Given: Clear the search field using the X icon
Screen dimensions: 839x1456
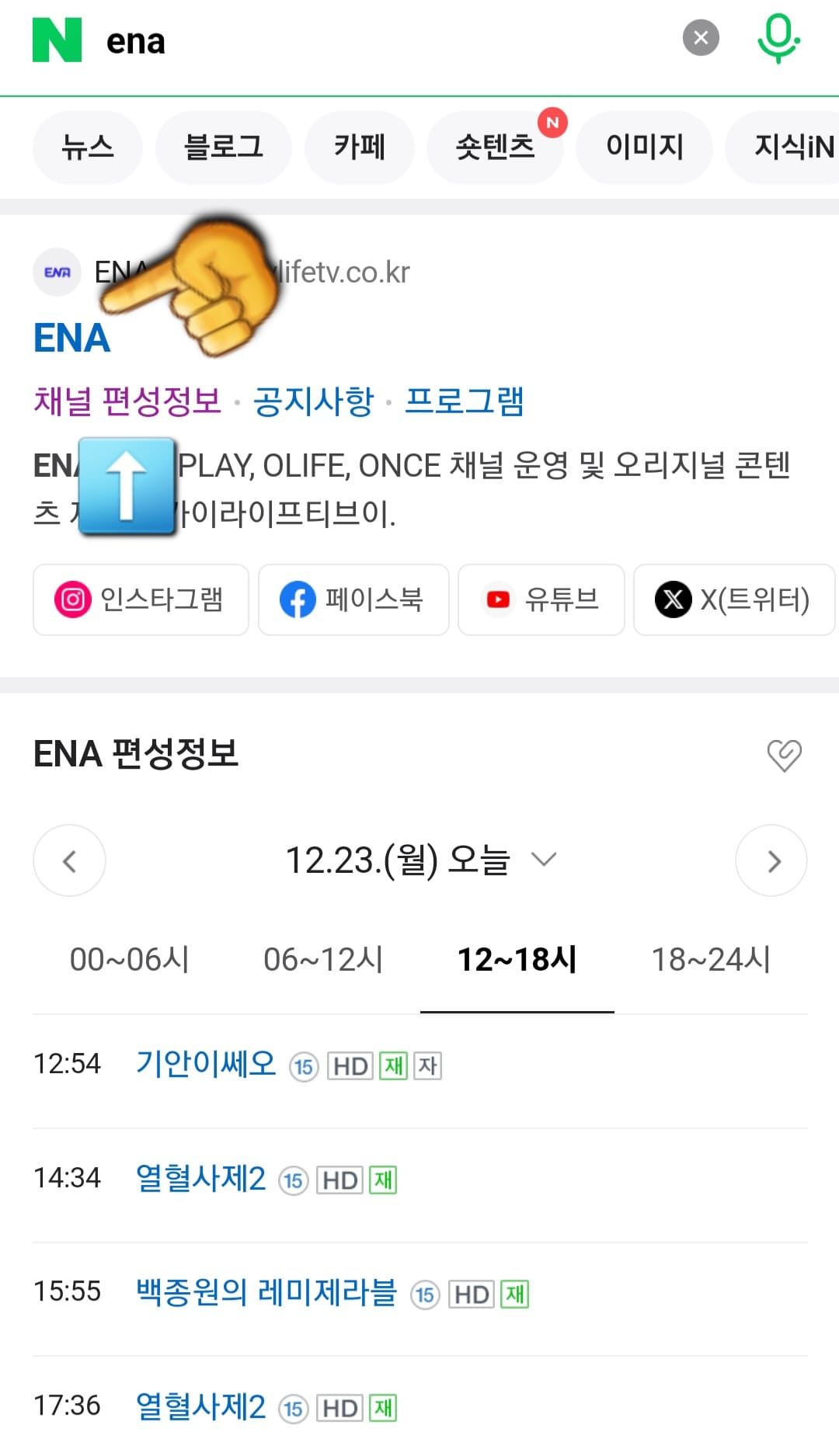Looking at the screenshot, I should pos(700,37).
